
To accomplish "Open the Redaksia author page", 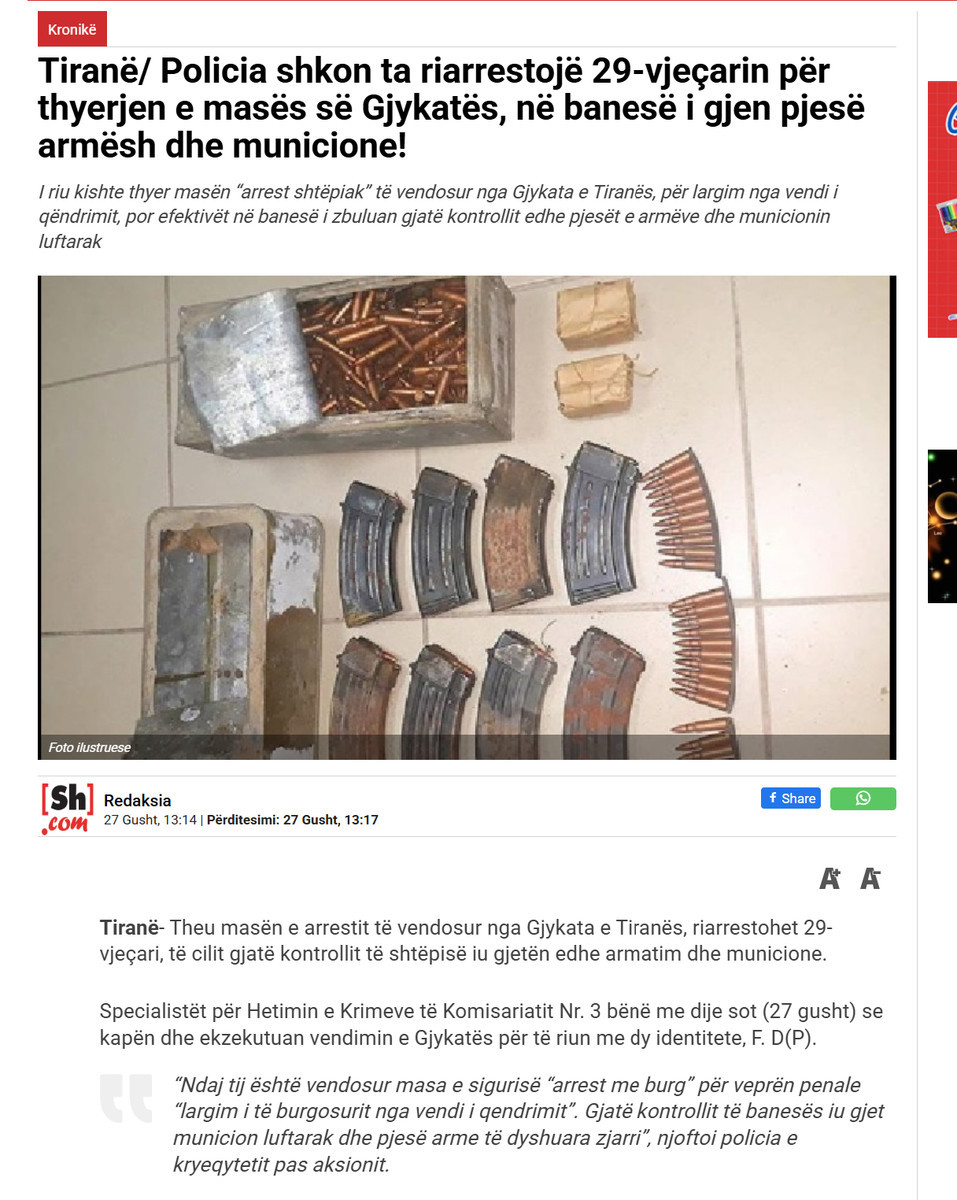I will click(137, 800).
